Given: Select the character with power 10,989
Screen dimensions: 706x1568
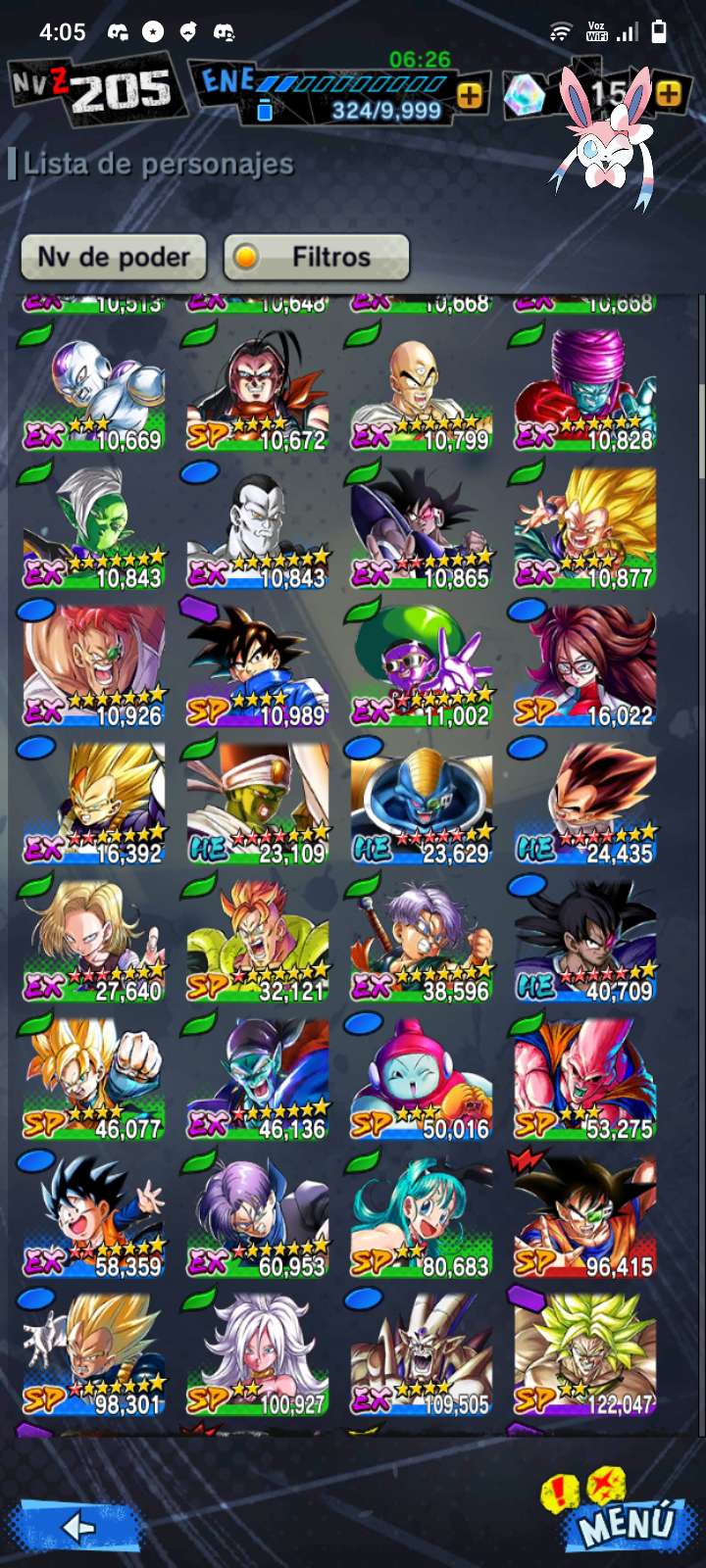Looking at the screenshot, I should coord(258,666).
